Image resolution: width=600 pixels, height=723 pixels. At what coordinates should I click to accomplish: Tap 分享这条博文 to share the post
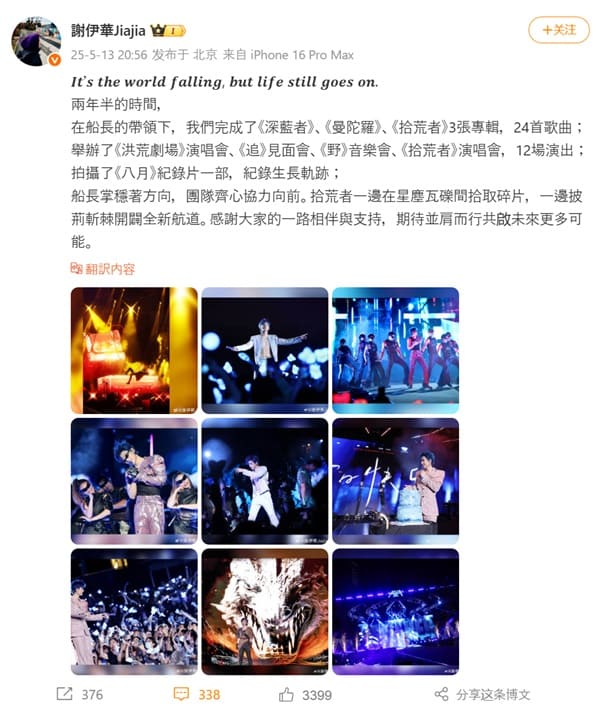click(482, 694)
